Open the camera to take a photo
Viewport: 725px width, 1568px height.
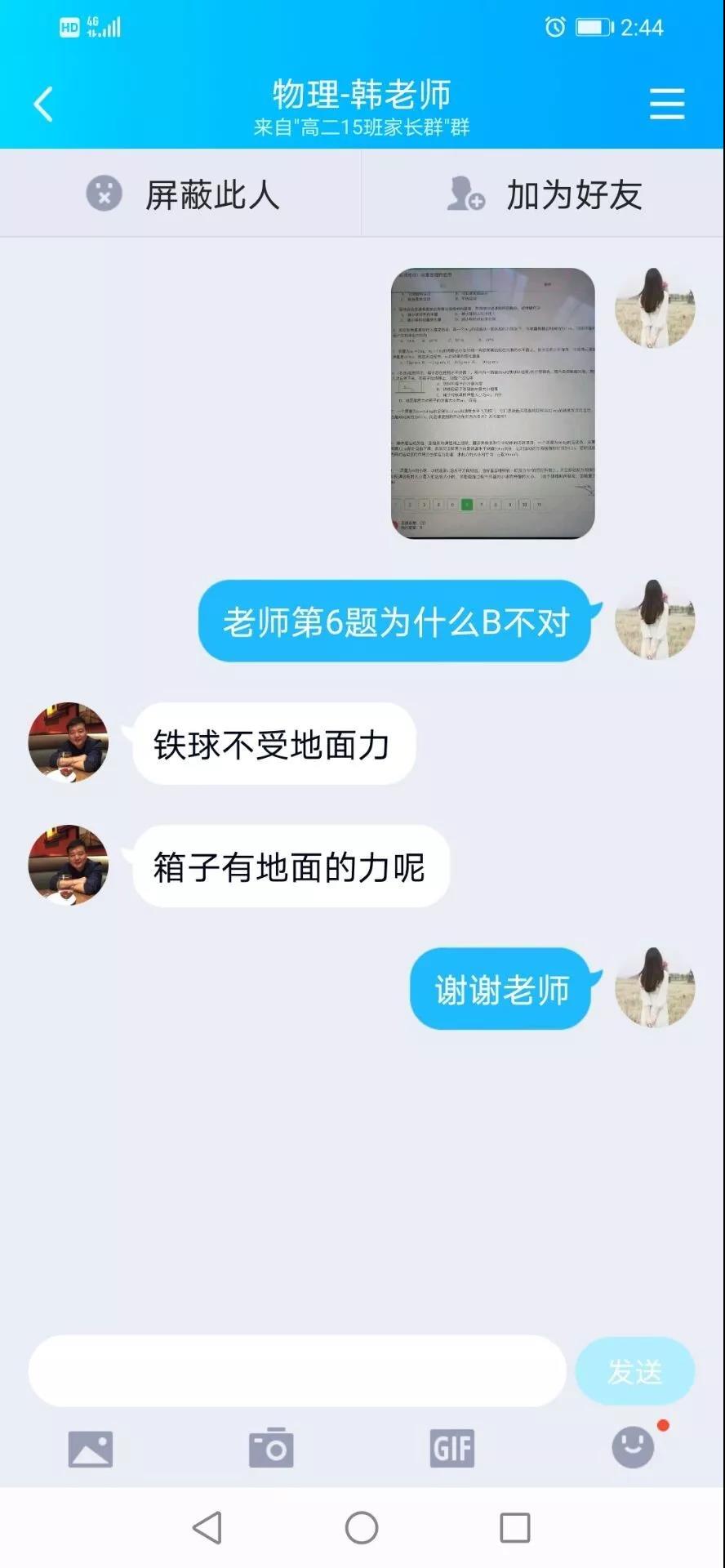tap(271, 1449)
